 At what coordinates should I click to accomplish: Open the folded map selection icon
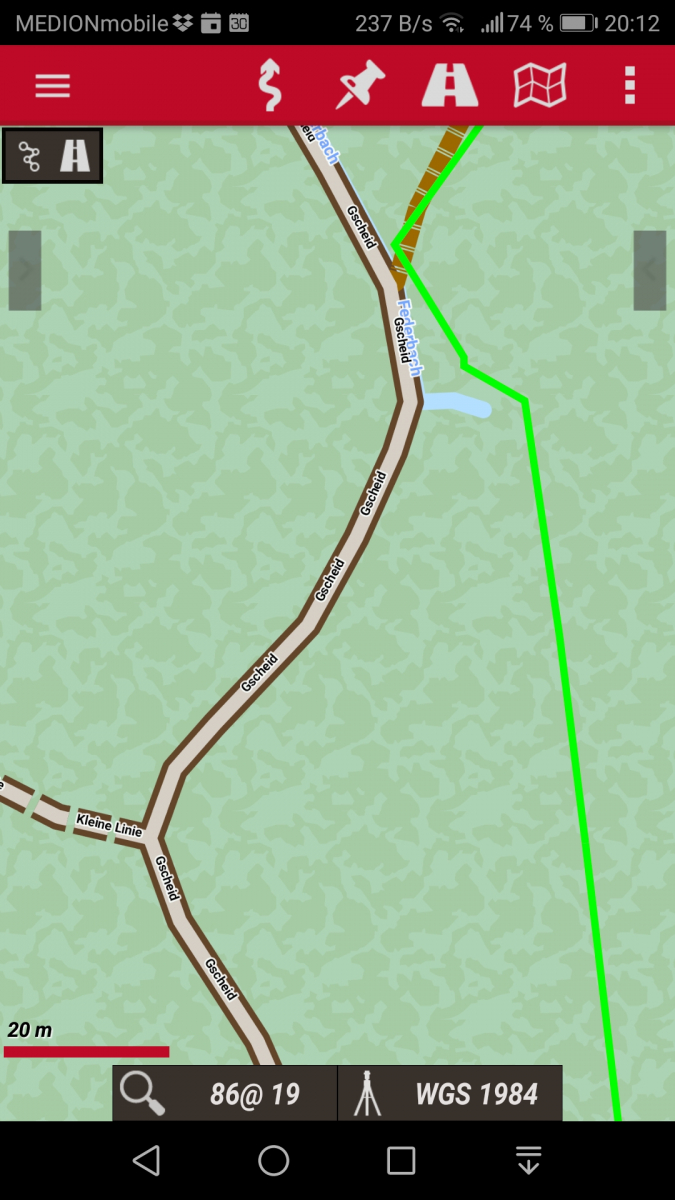click(x=540, y=86)
